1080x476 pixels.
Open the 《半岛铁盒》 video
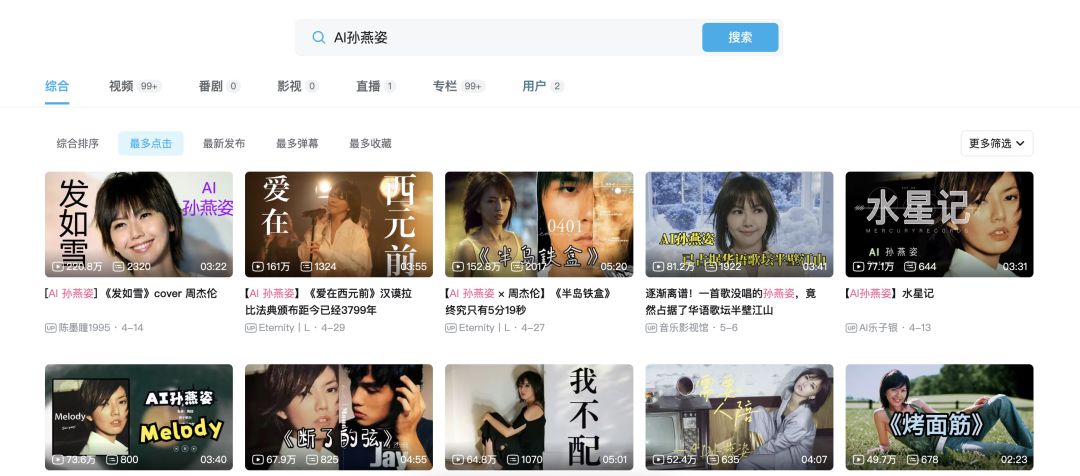pyautogui.click(x=538, y=224)
